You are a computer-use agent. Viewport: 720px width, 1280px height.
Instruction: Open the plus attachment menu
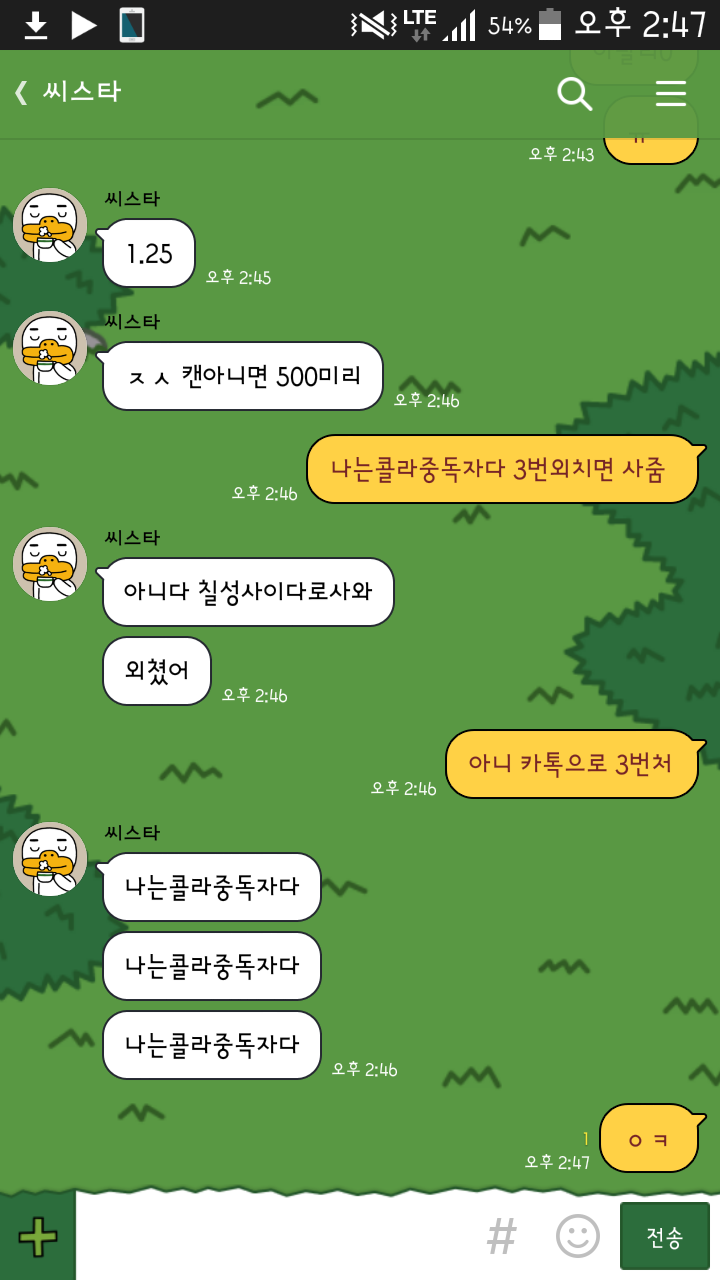38,1236
